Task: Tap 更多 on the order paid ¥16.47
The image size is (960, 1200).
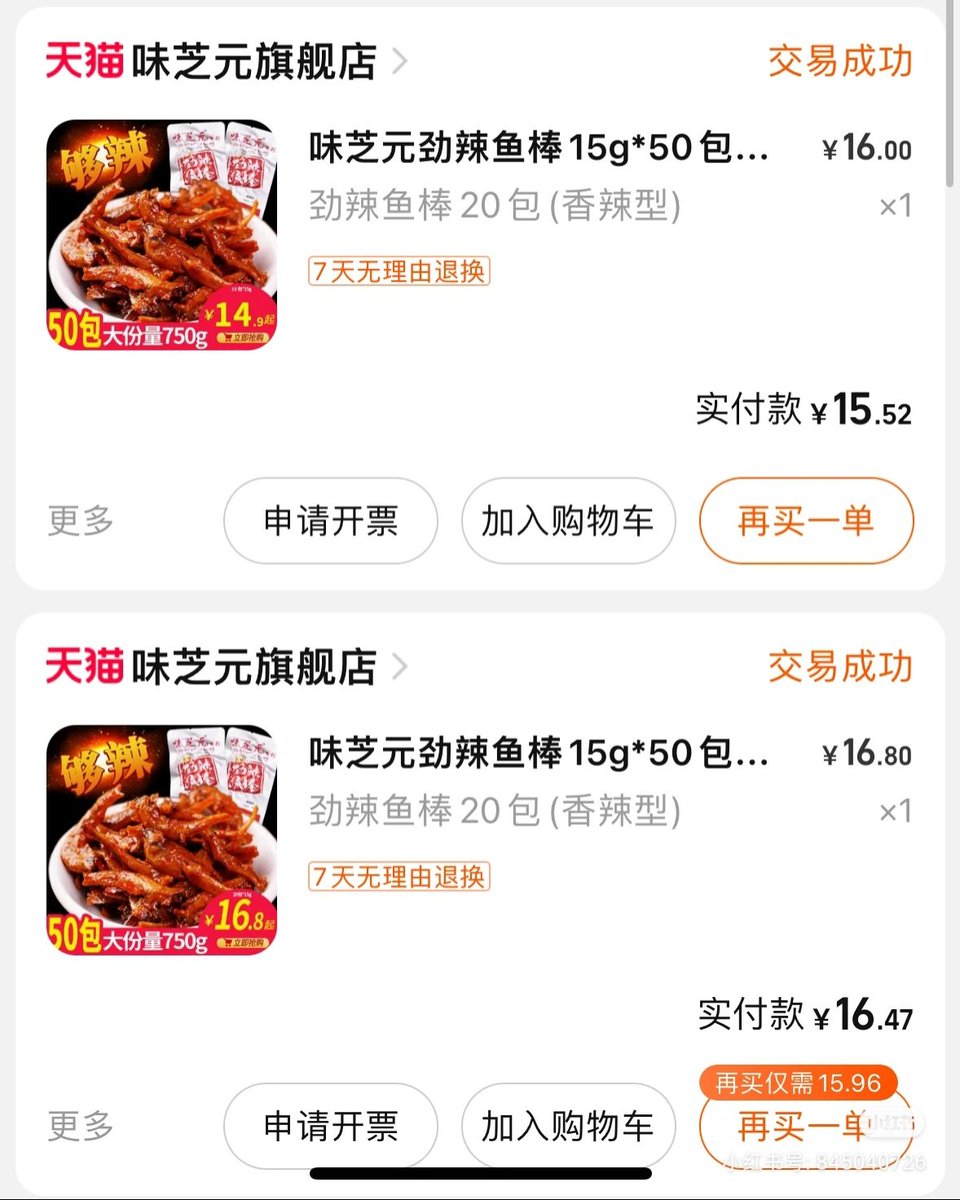Action: point(81,1126)
